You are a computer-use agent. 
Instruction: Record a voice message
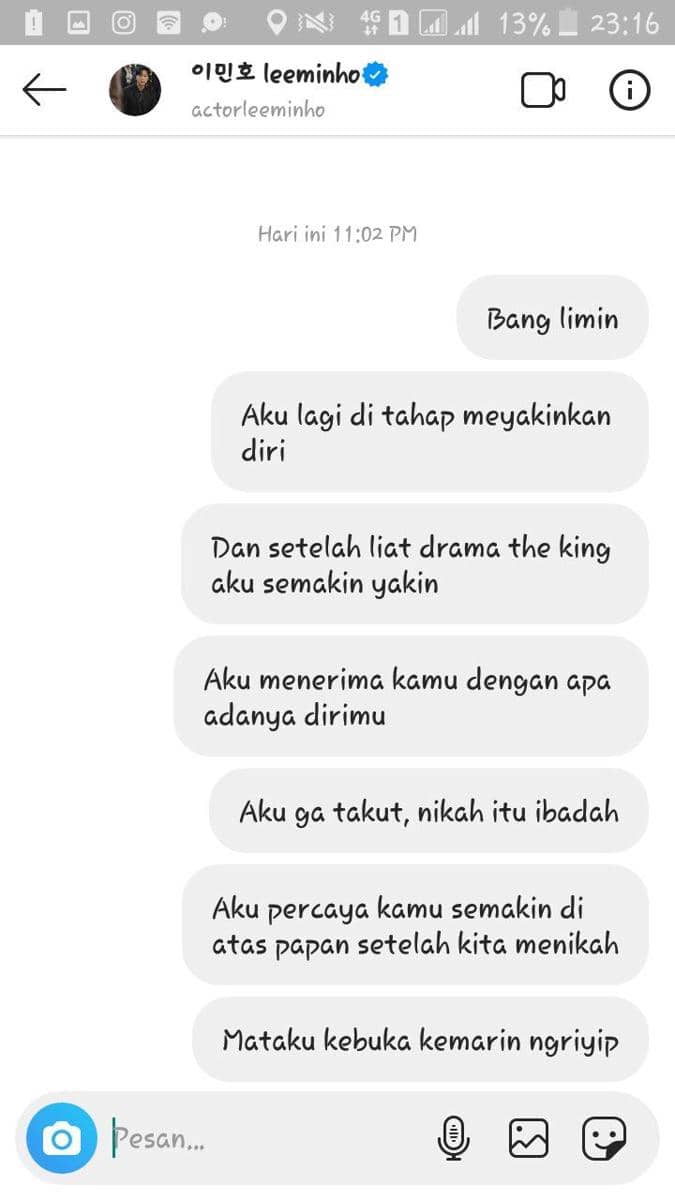(x=454, y=1138)
